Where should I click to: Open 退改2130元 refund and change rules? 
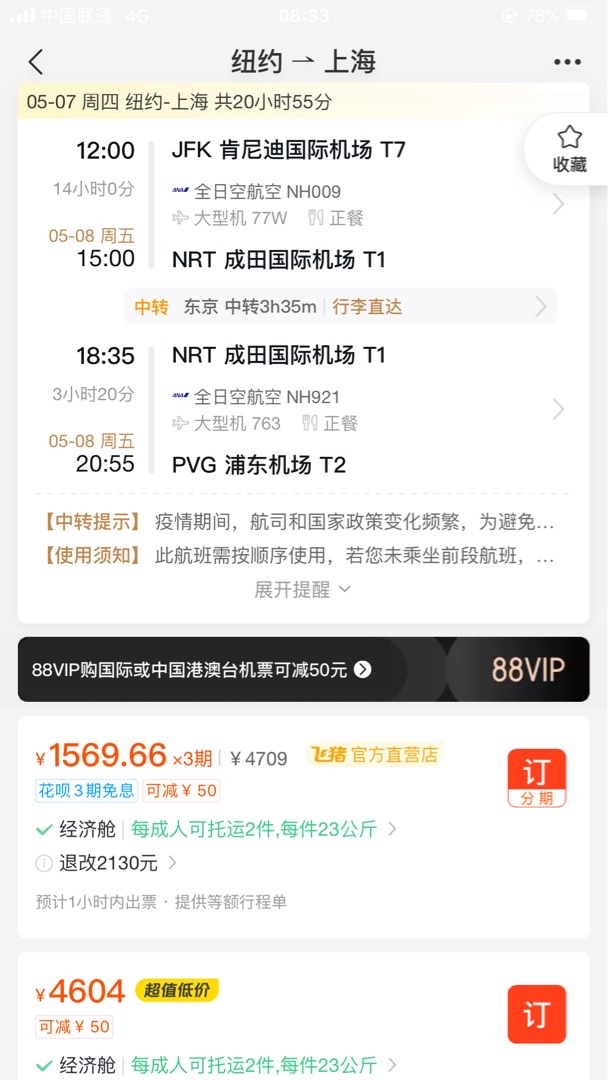(108, 862)
